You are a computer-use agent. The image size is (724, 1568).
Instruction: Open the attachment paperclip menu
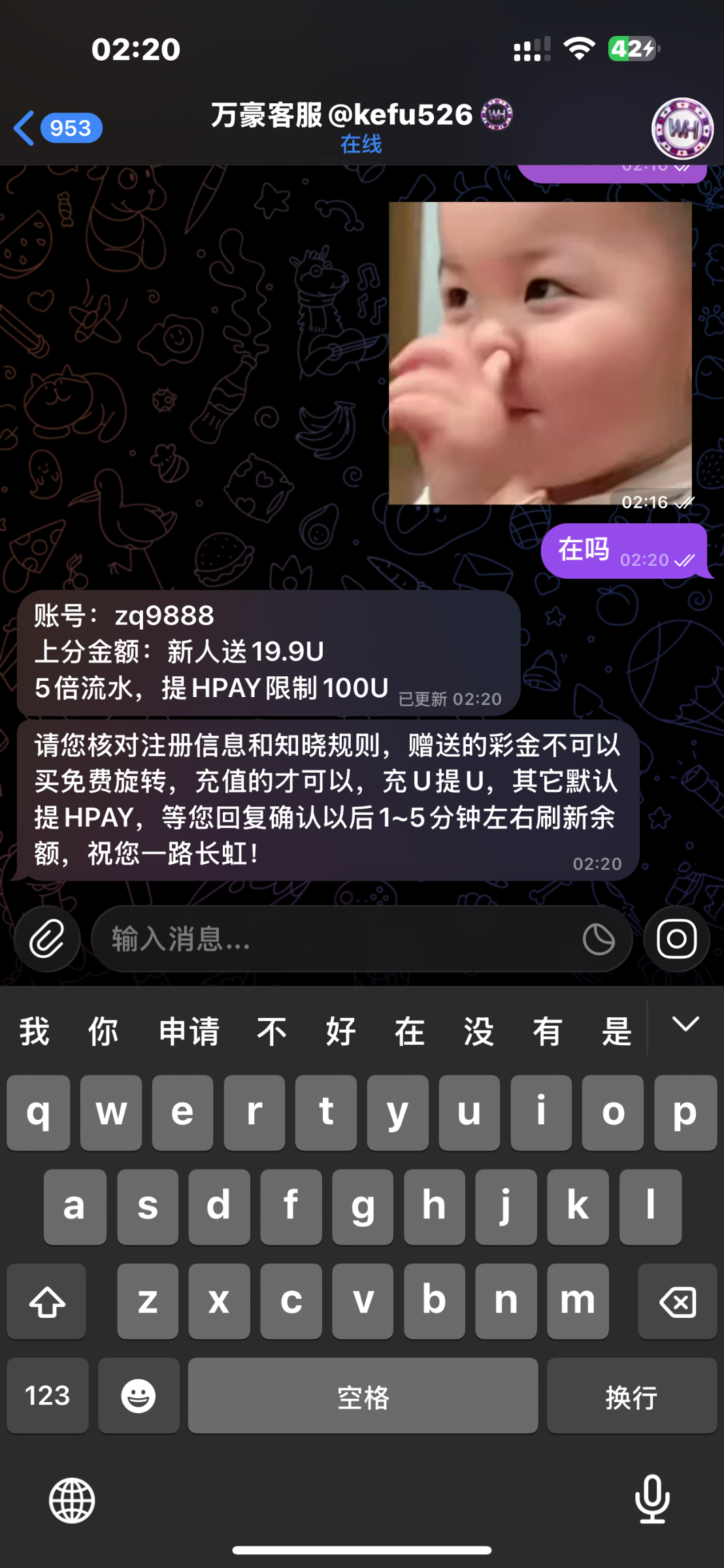pos(47,939)
